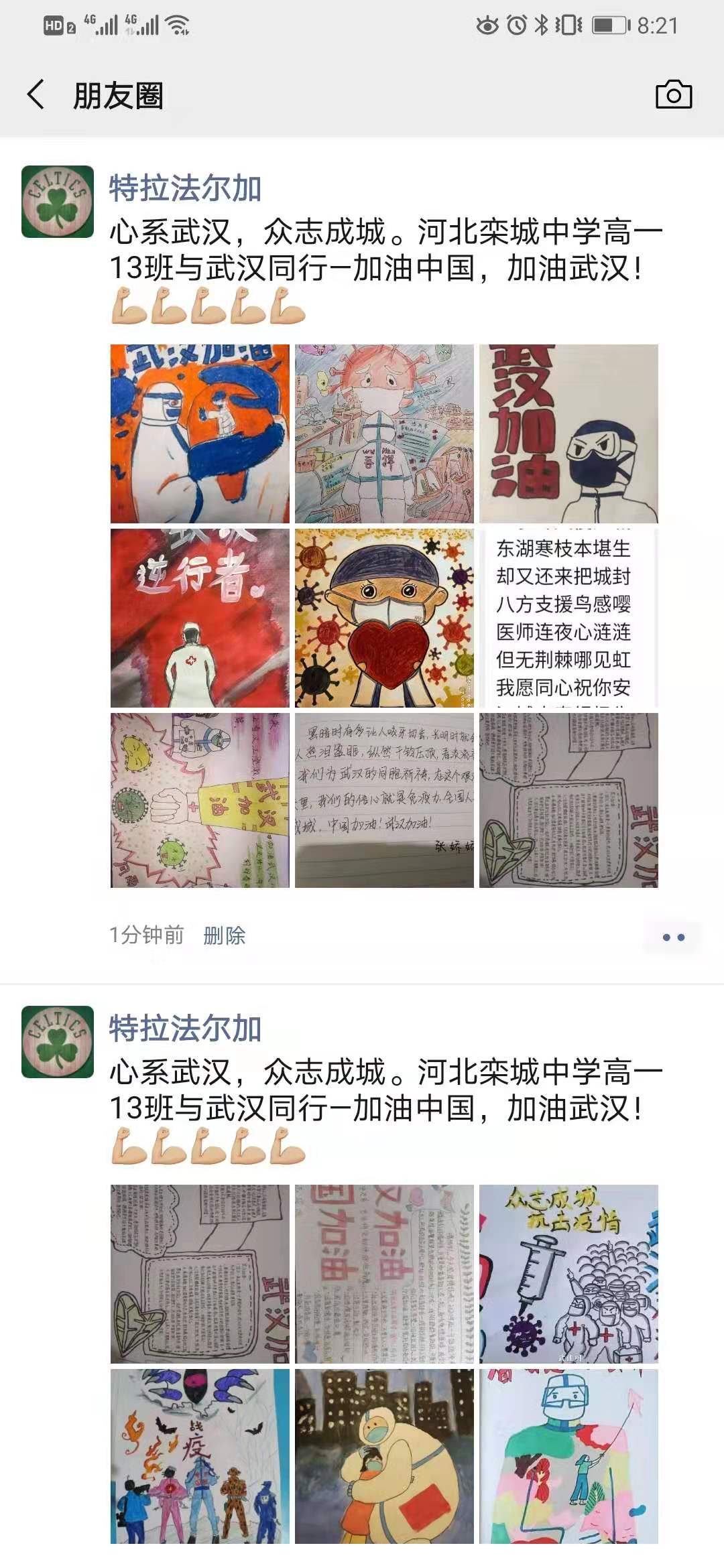Screen dimensions: 724x1568
Task: View the orange 武汉加油 doctor drawing
Action: point(200,434)
